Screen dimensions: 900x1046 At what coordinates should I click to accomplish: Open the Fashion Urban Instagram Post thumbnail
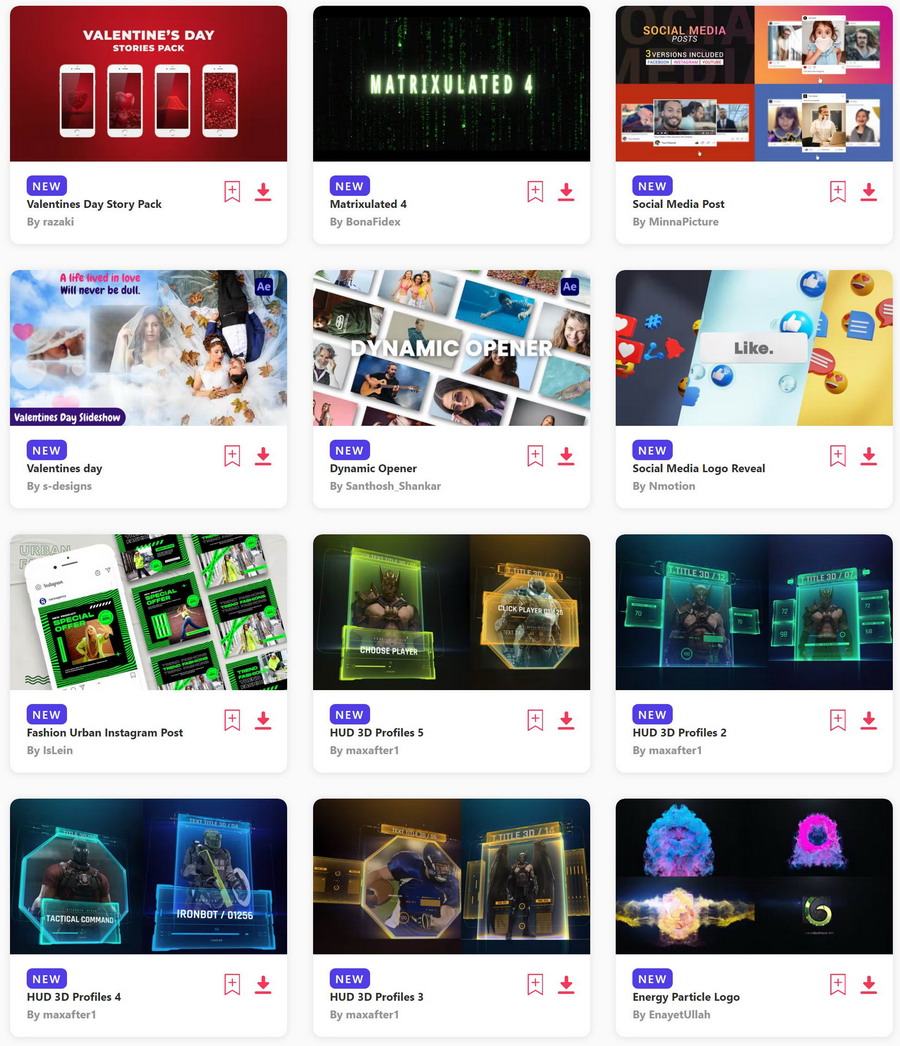(x=148, y=612)
